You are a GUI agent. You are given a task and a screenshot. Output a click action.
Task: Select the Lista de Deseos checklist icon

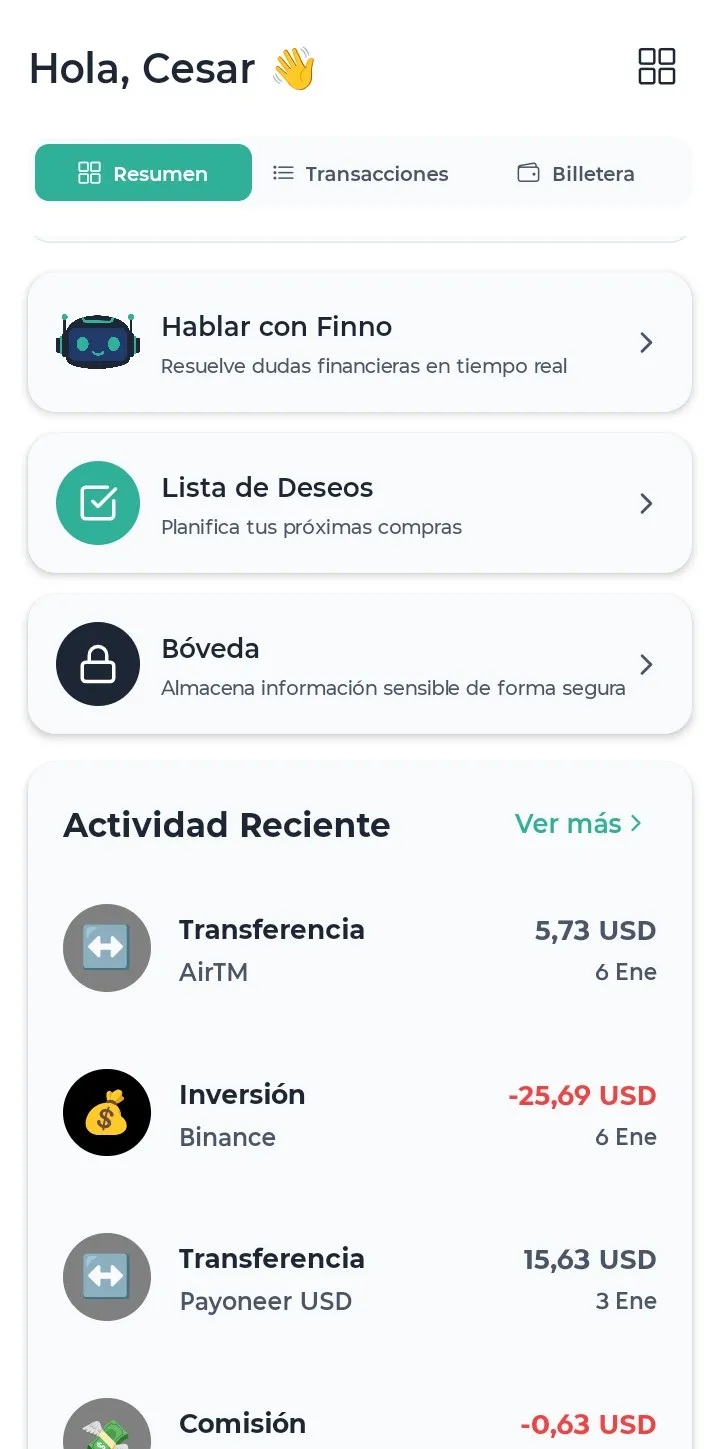coord(97,503)
